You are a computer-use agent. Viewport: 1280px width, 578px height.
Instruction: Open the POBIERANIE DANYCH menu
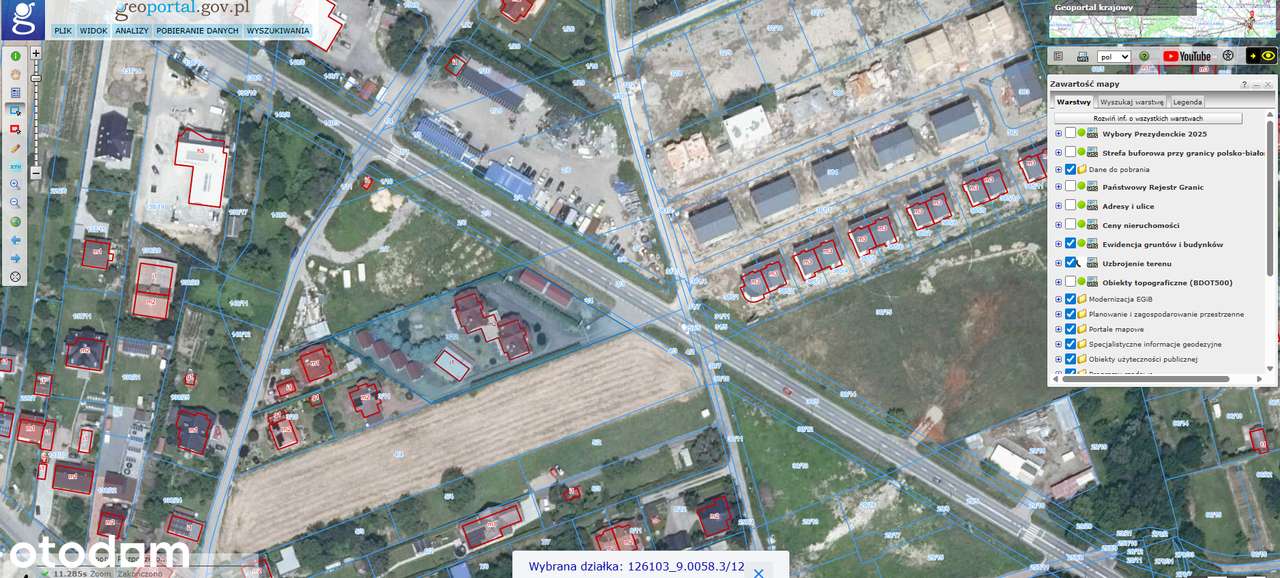point(197,31)
